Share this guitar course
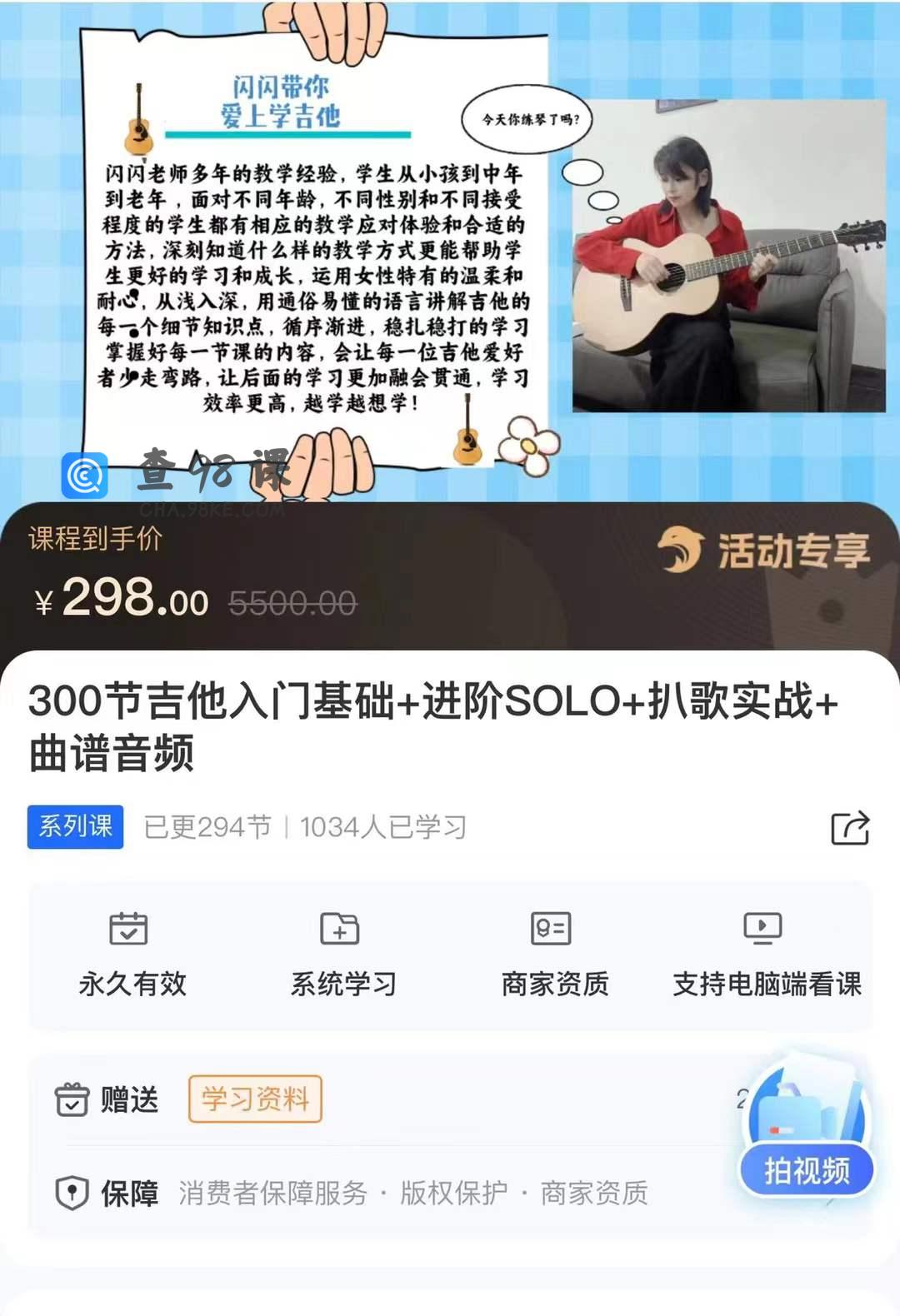The height and width of the screenshot is (1316, 900). [850, 828]
